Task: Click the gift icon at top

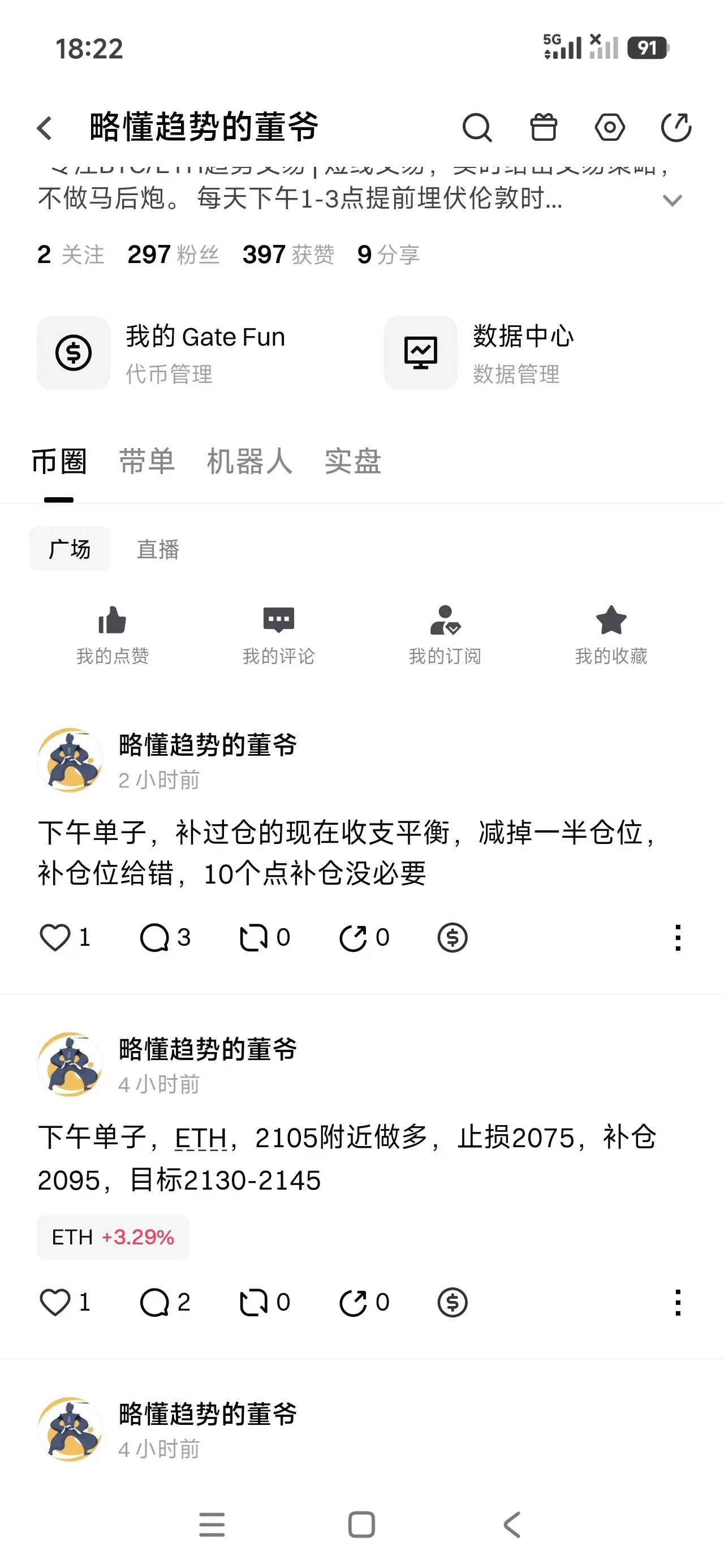Action: pyautogui.click(x=544, y=128)
